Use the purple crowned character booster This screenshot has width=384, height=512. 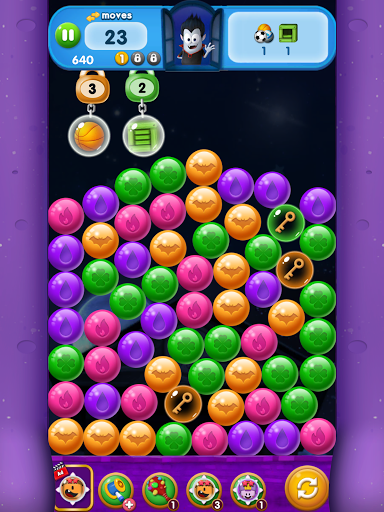(248, 490)
